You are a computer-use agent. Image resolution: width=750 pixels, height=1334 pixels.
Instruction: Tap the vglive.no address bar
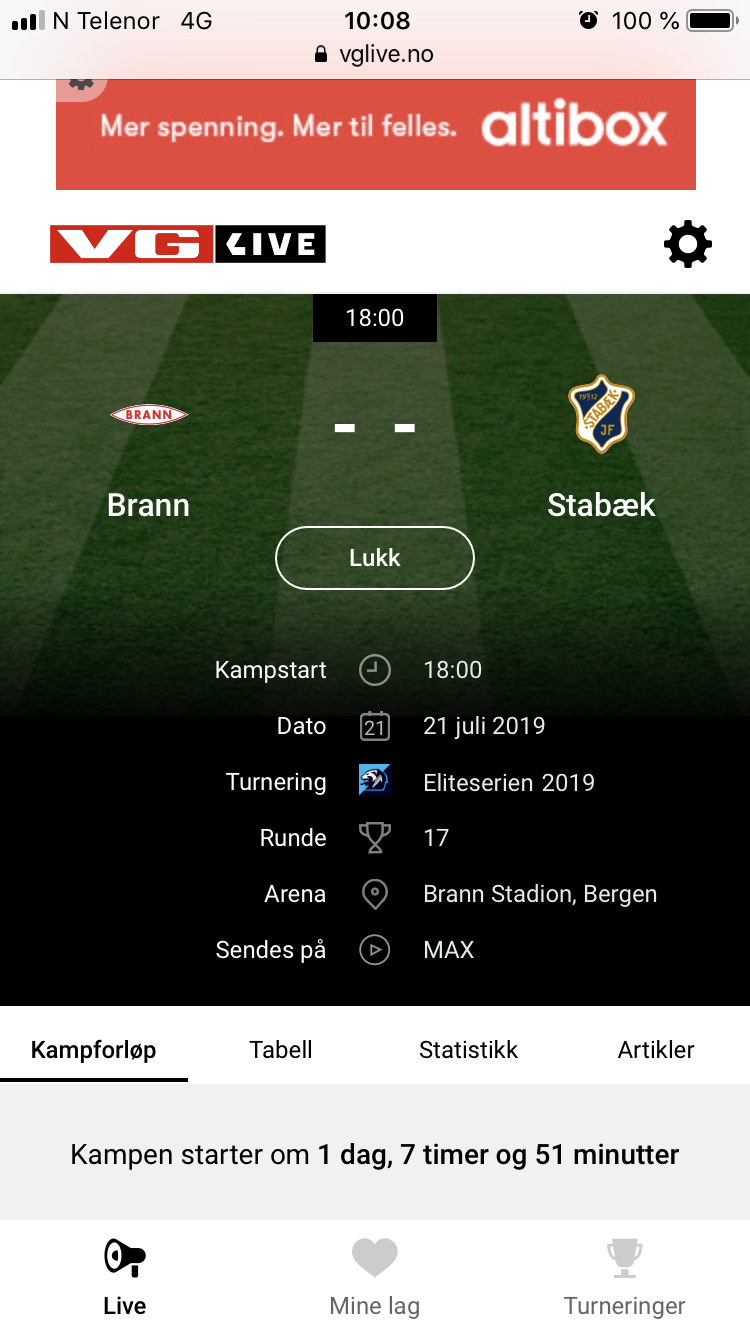point(375,54)
